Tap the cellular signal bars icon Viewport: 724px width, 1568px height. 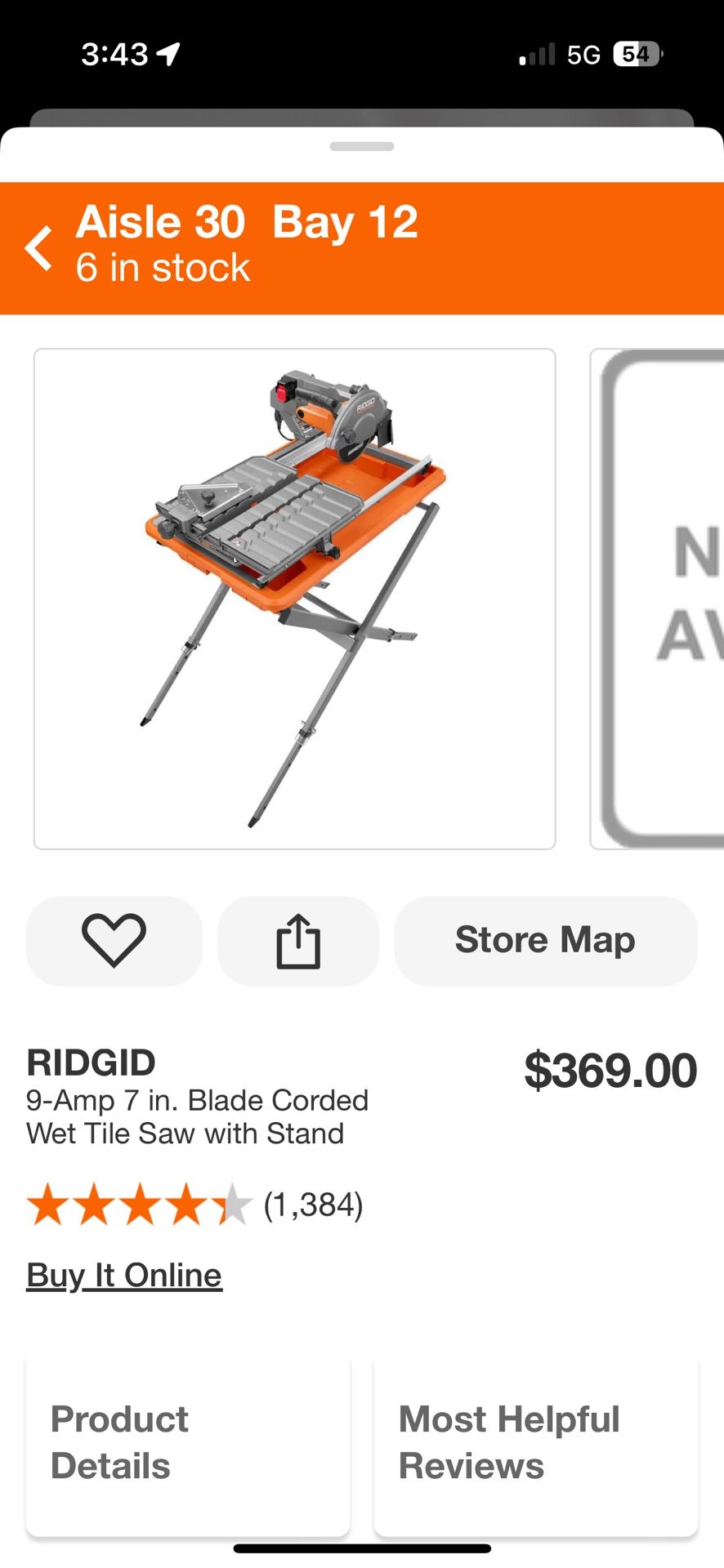535,54
